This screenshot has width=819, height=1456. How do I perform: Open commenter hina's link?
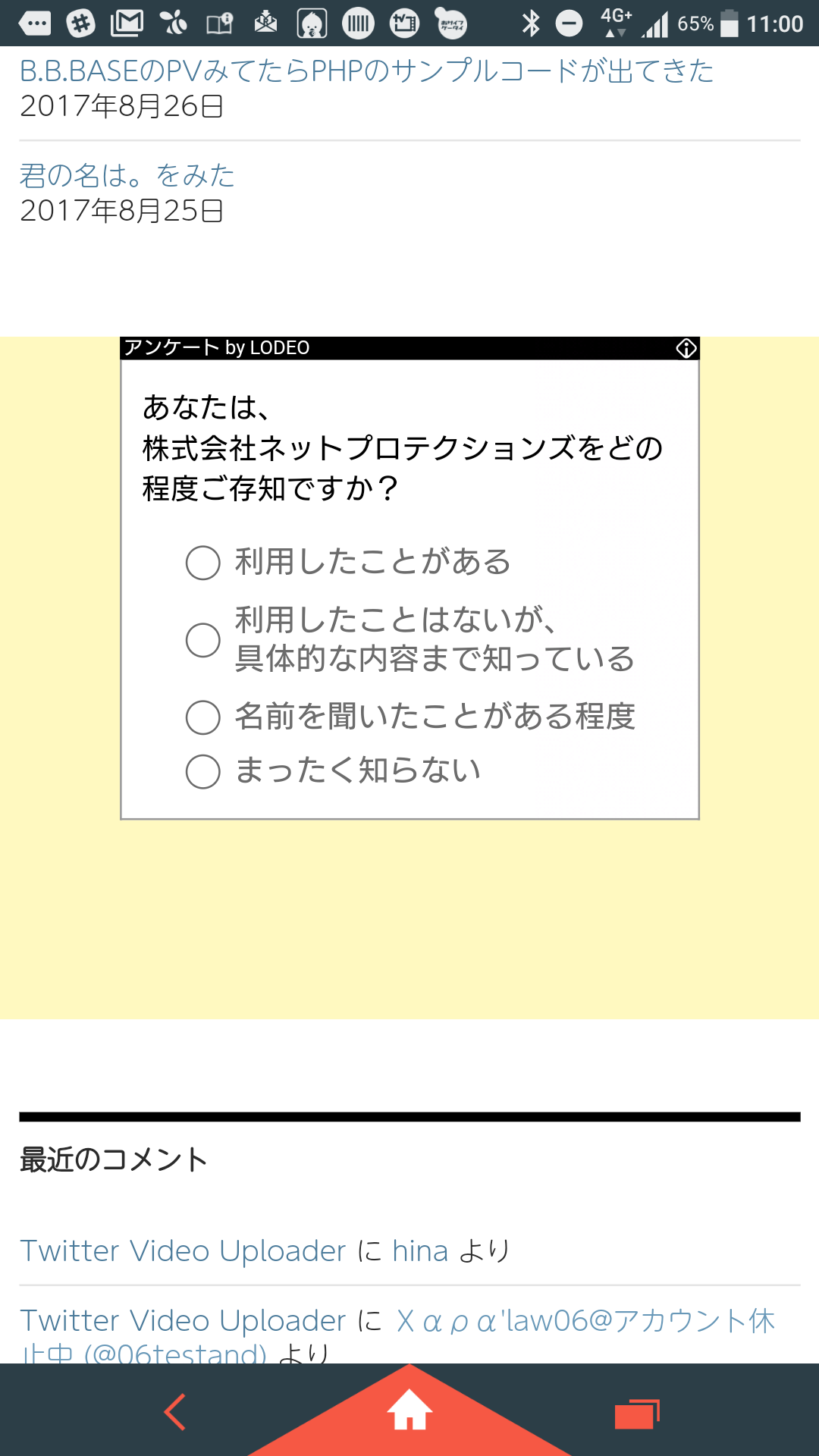[x=420, y=1250]
